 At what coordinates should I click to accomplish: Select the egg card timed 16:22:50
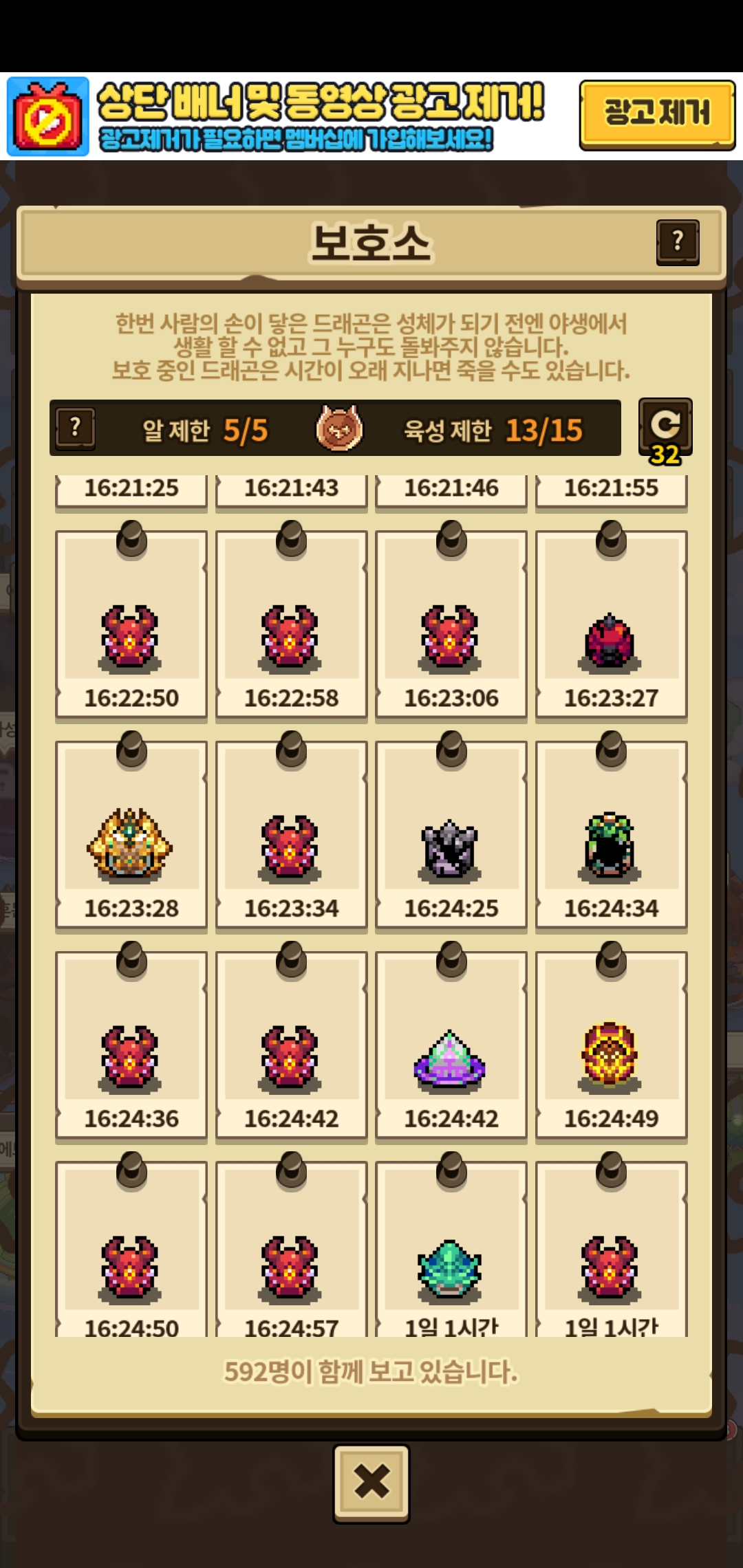(131, 626)
